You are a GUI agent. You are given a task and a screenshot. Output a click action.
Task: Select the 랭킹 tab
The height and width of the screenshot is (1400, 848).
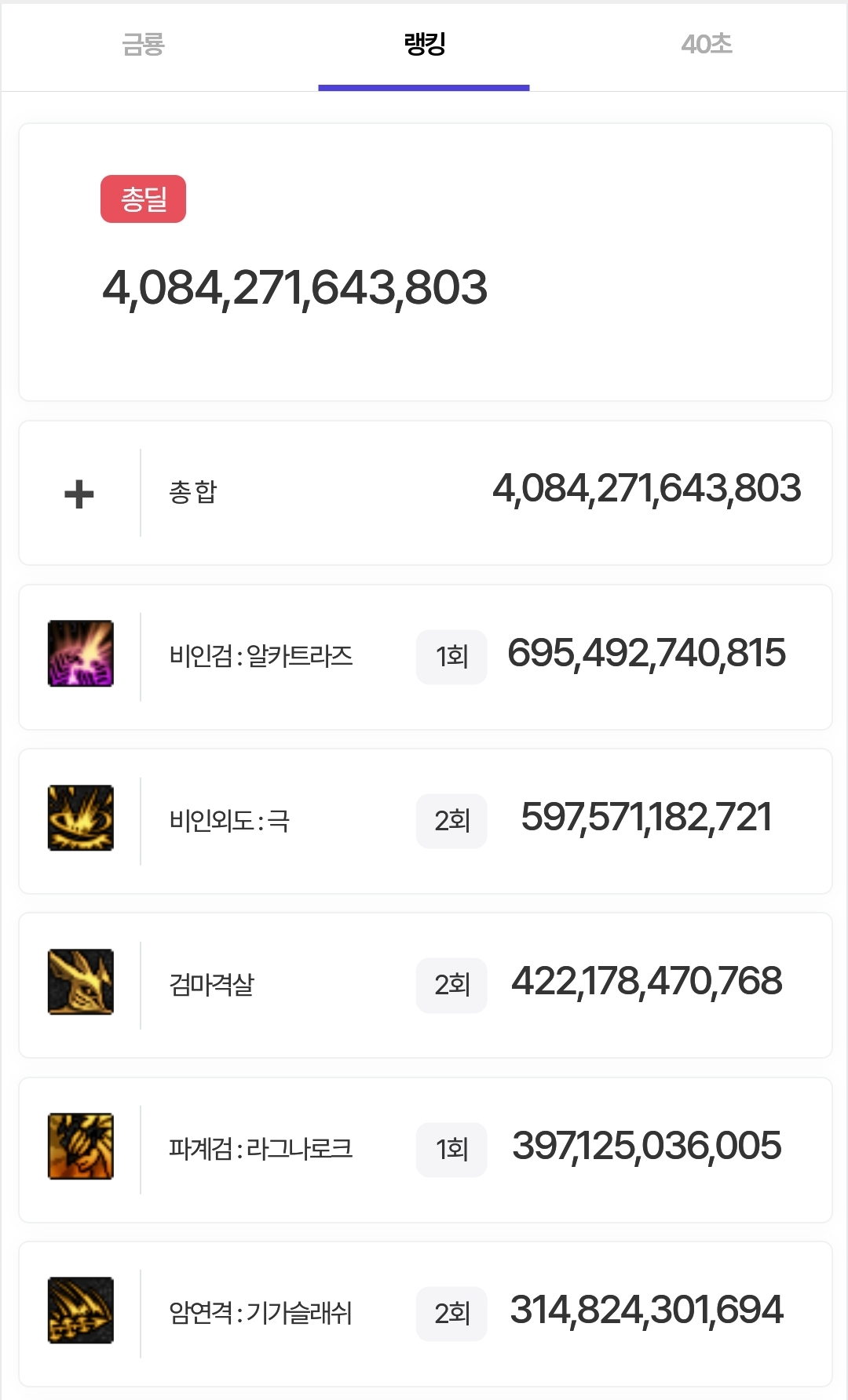tap(424, 45)
